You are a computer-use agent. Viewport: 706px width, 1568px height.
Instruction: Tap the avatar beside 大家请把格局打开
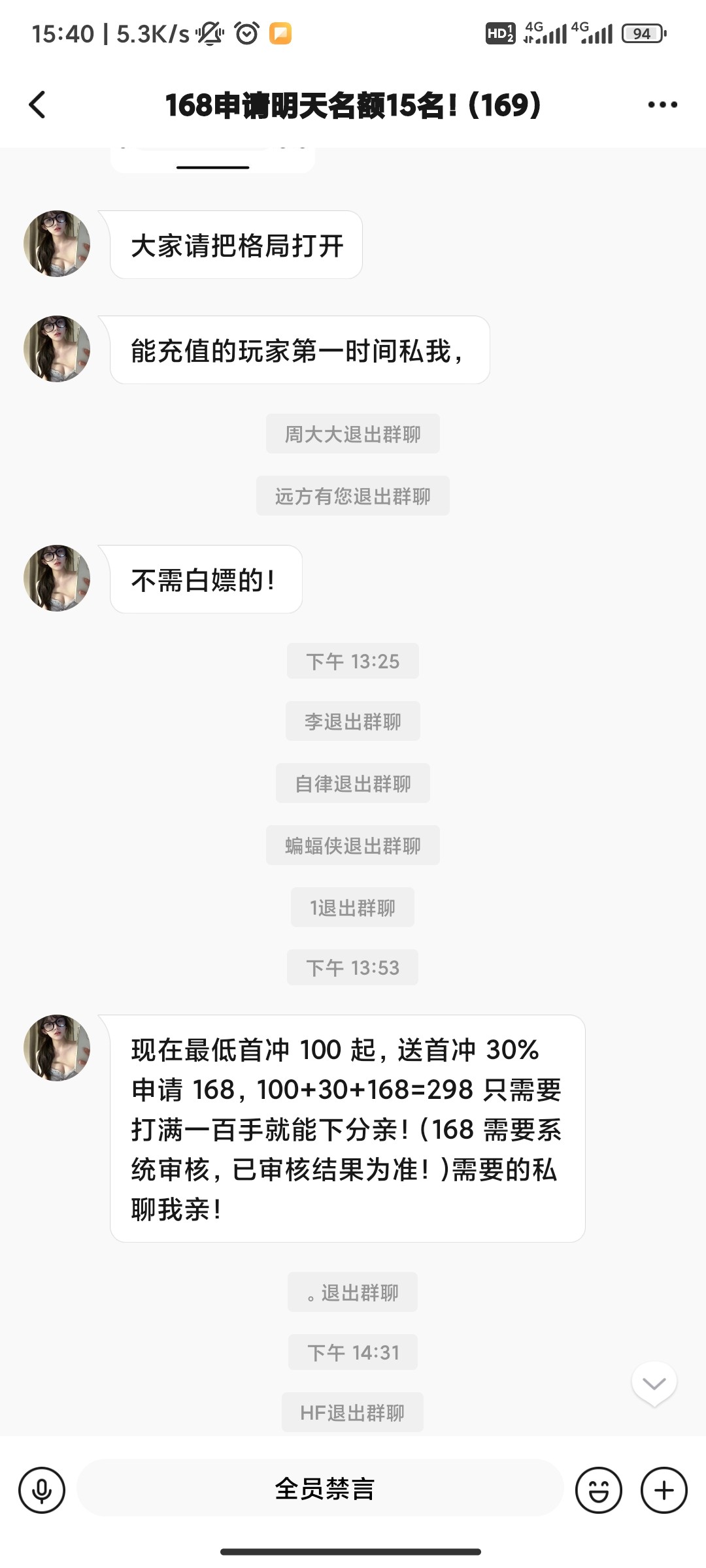(x=57, y=244)
